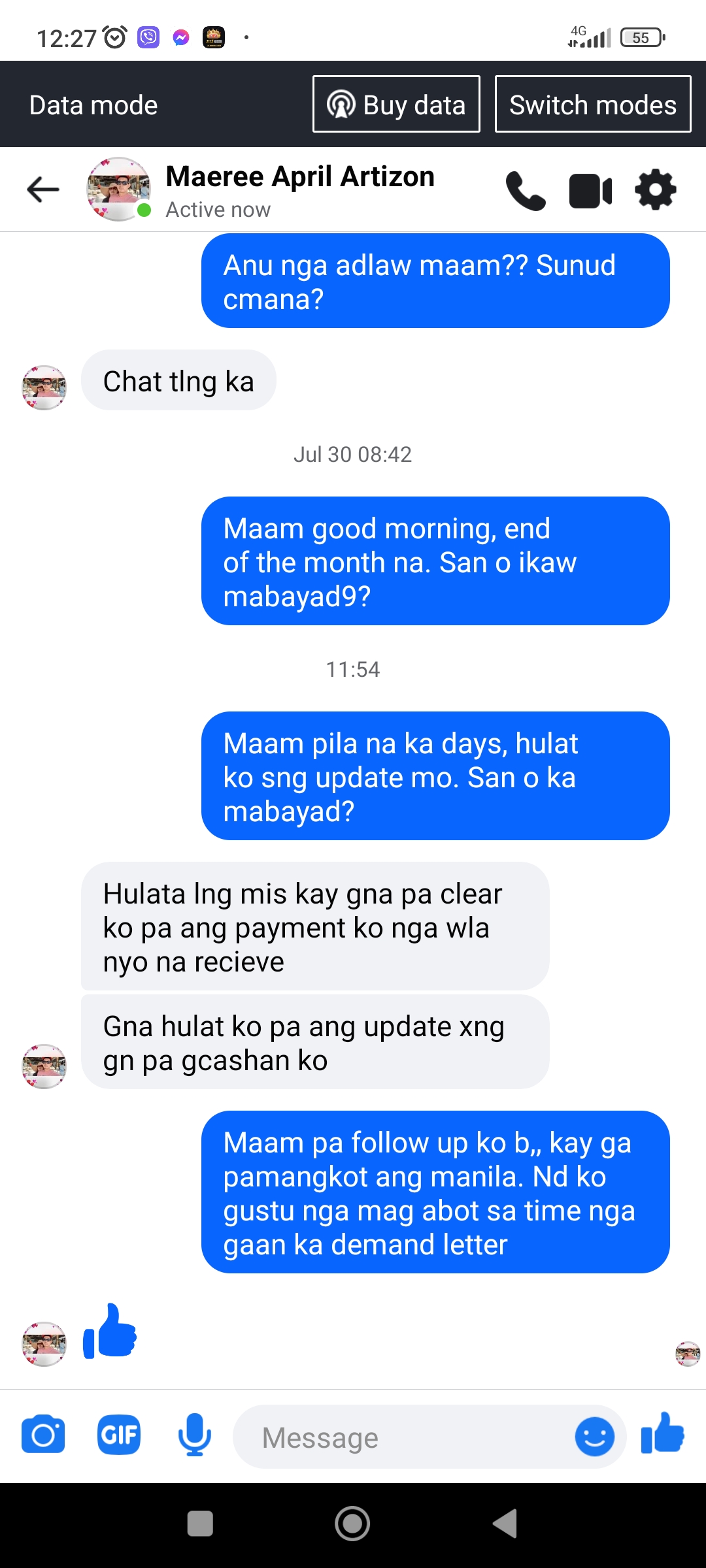Viewport: 706px width, 1568px height.
Task: Go back from the chat
Action: coord(43,189)
